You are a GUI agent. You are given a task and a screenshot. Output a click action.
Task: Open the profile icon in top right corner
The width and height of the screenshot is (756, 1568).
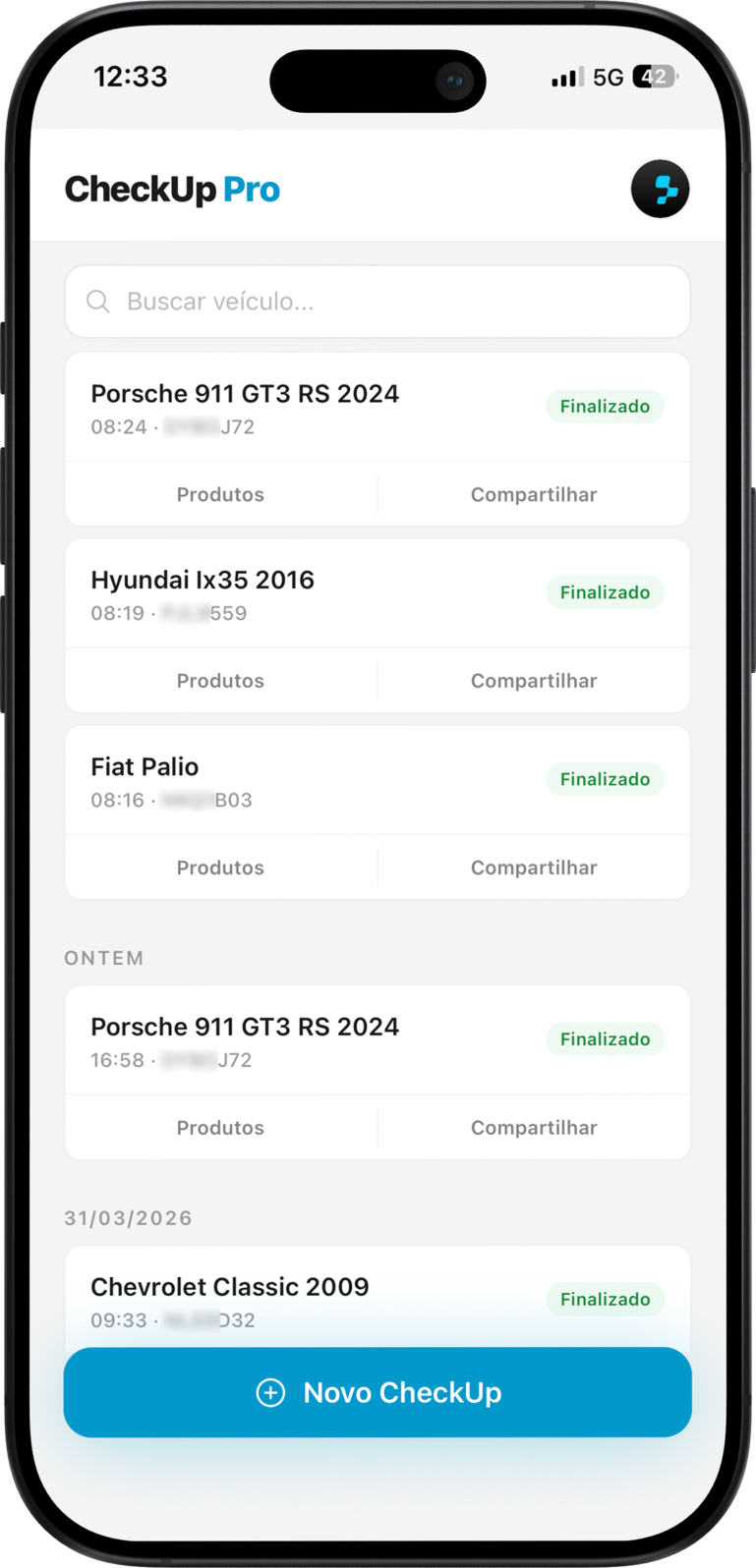[660, 189]
